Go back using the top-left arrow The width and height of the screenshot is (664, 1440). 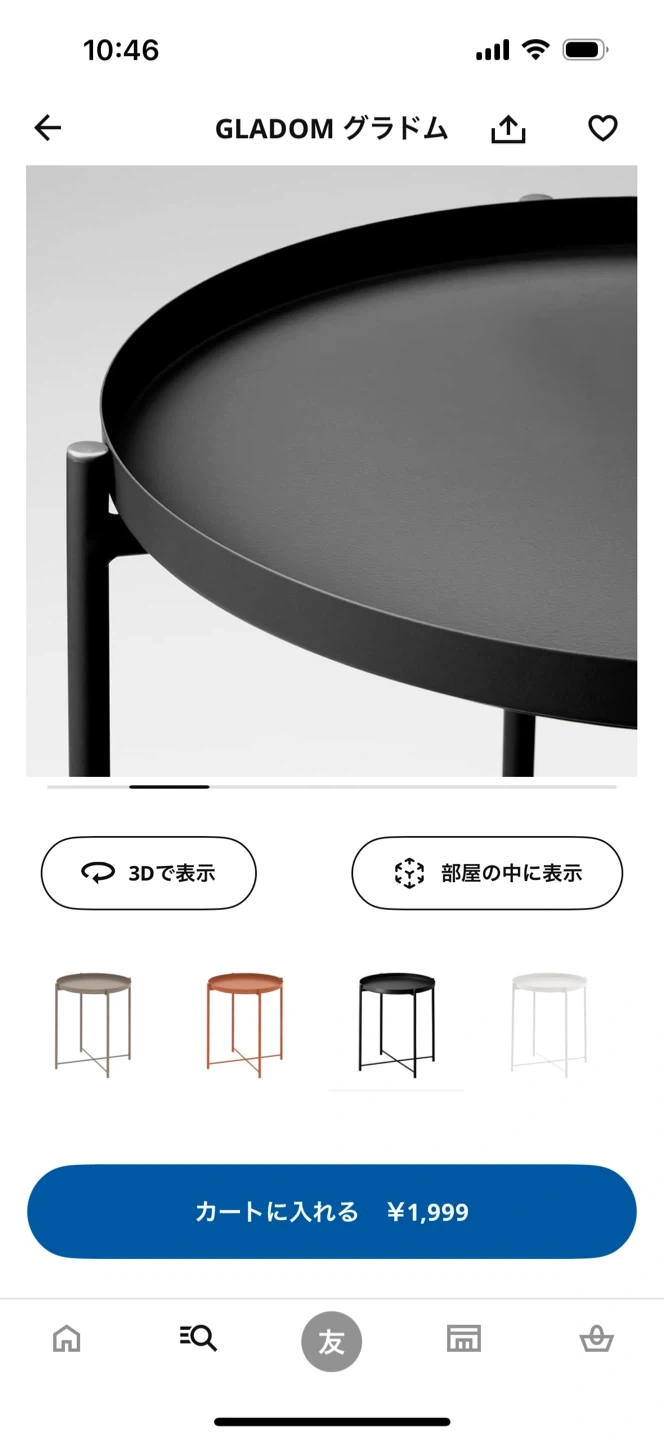(48, 128)
